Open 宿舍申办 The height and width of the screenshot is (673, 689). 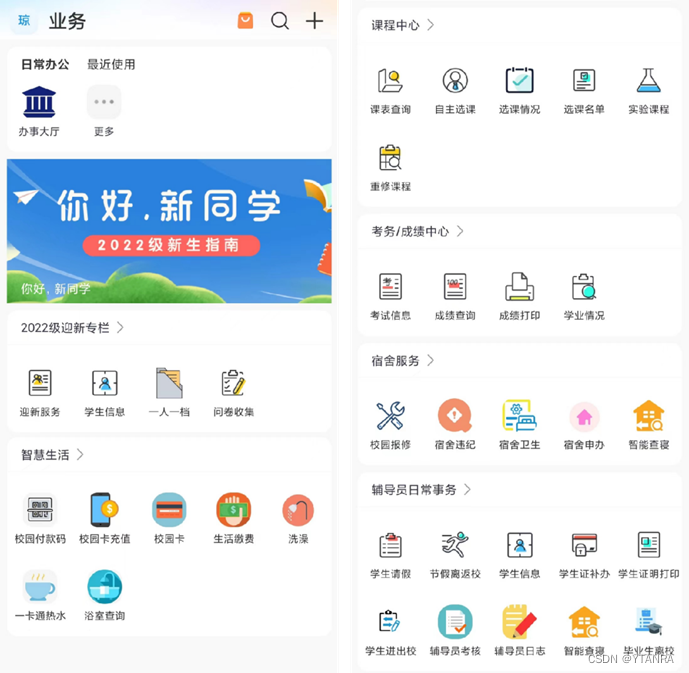point(584,424)
